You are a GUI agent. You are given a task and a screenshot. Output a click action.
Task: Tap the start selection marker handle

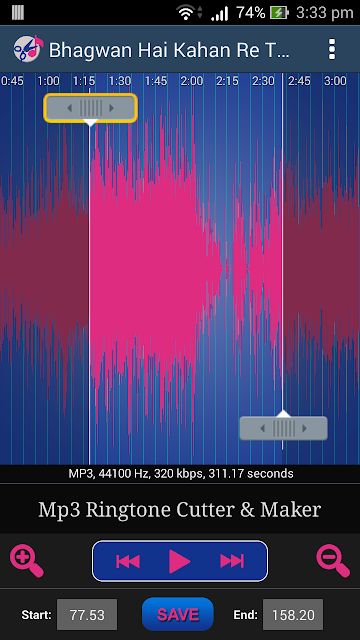pos(90,108)
